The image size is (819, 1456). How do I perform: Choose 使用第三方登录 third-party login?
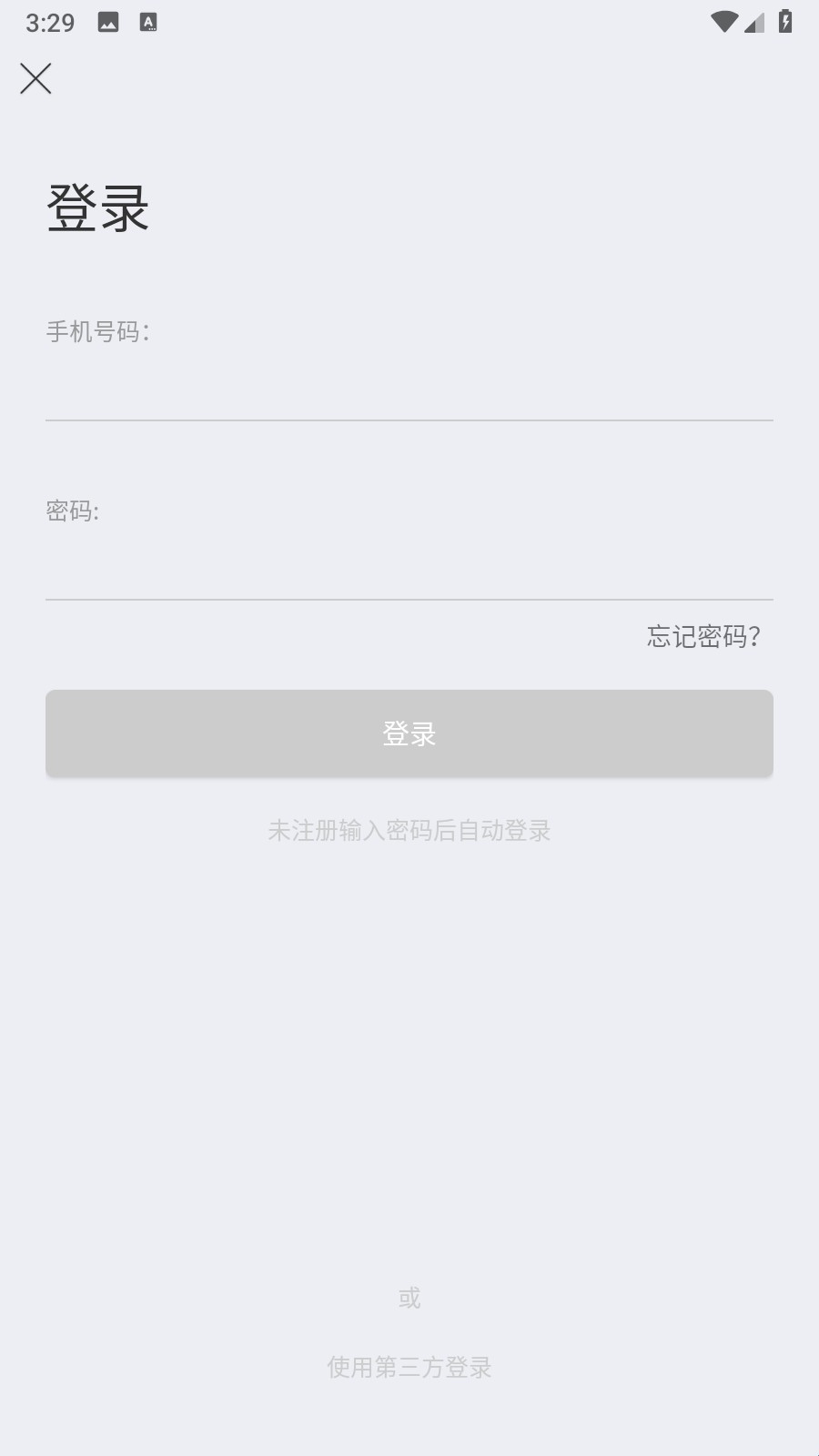[409, 1367]
